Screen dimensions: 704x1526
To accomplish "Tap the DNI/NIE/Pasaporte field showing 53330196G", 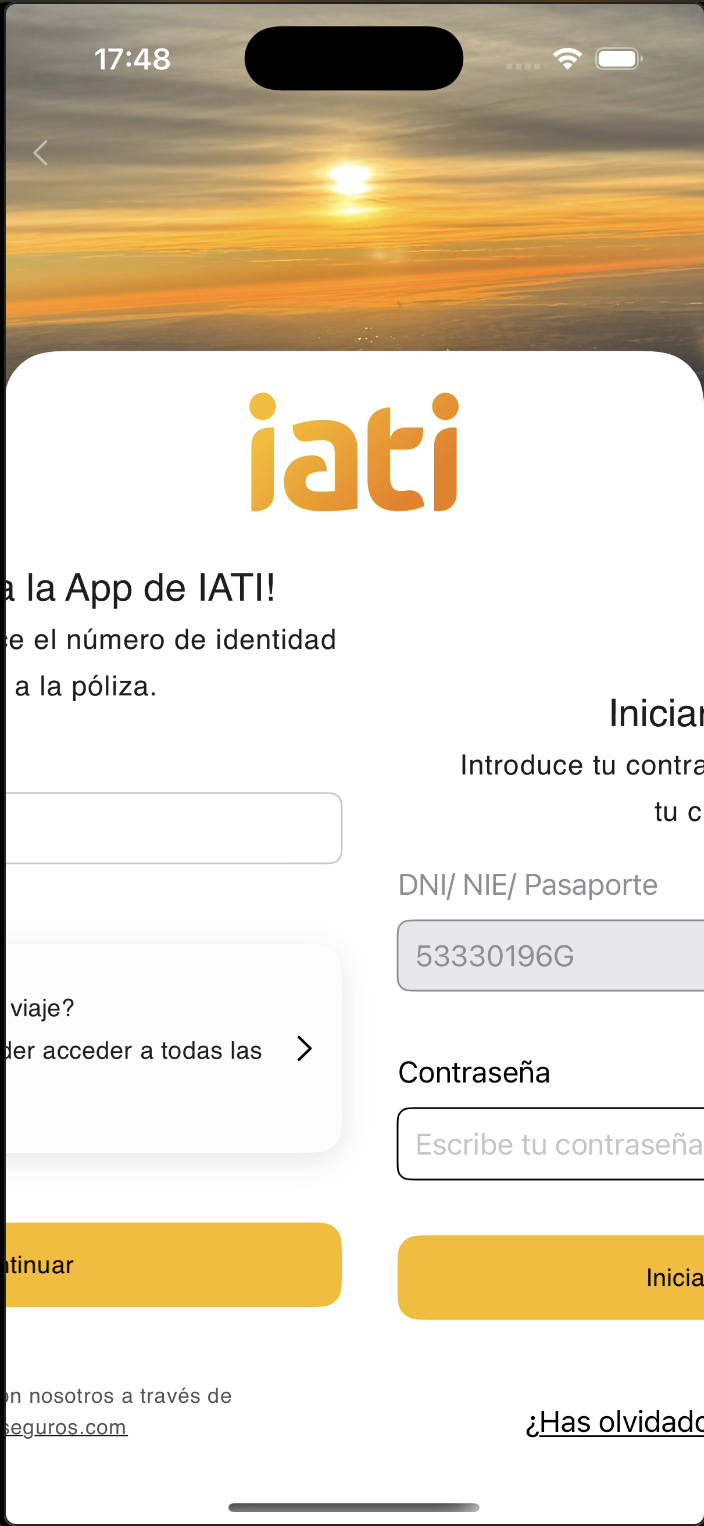I will click(550, 956).
